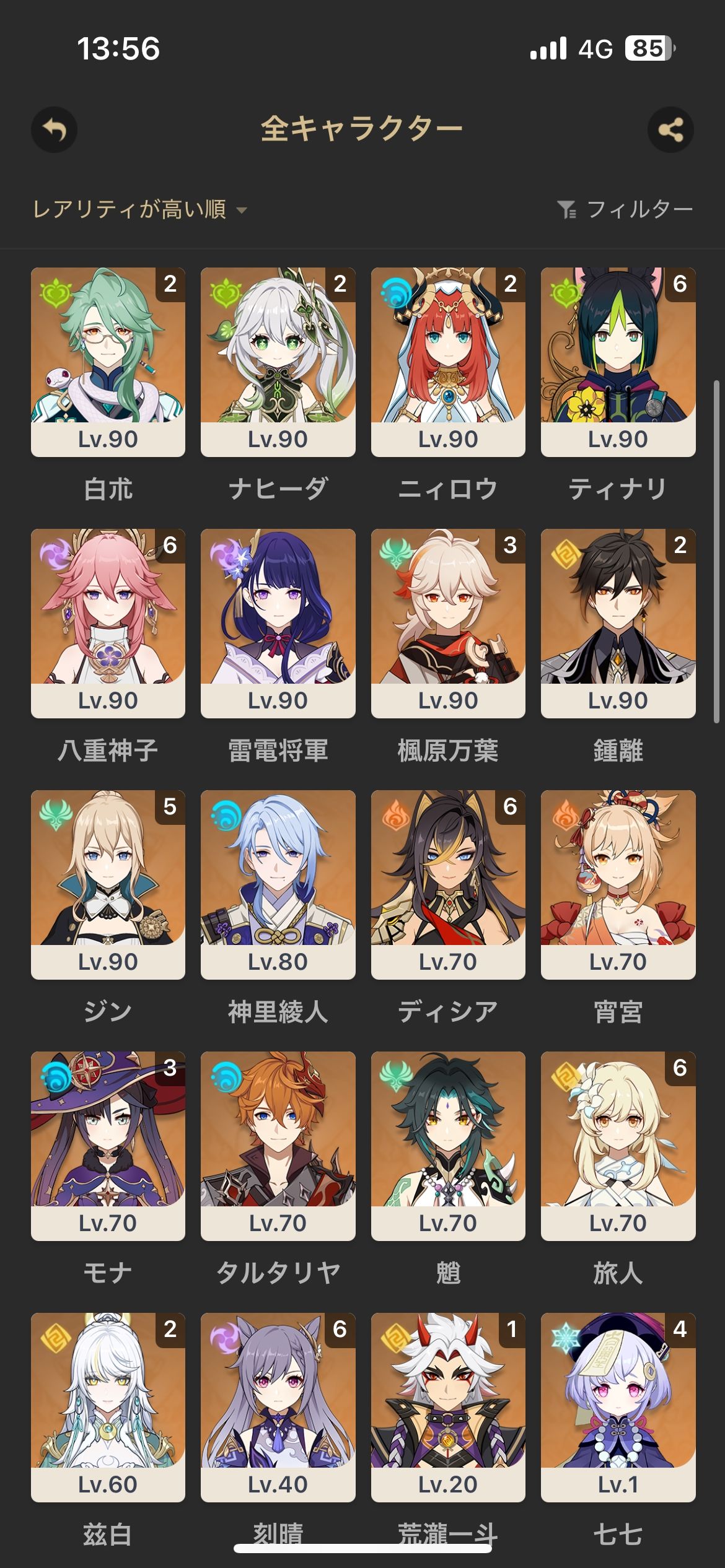The image size is (725, 1568).
Task: Open 雷電将軍 character card
Action: (278, 624)
